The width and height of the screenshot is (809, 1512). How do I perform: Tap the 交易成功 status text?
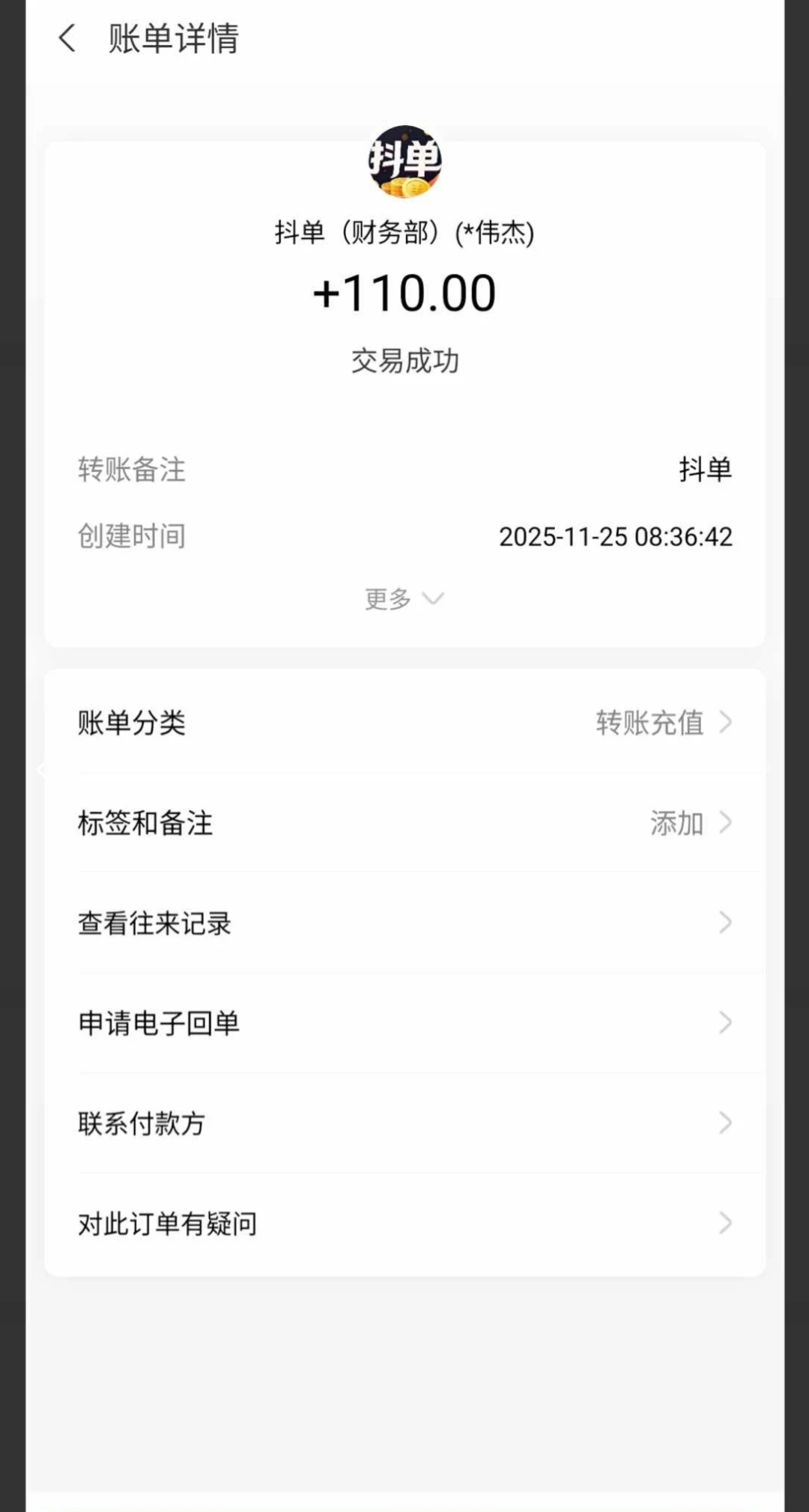(x=404, y=359)
